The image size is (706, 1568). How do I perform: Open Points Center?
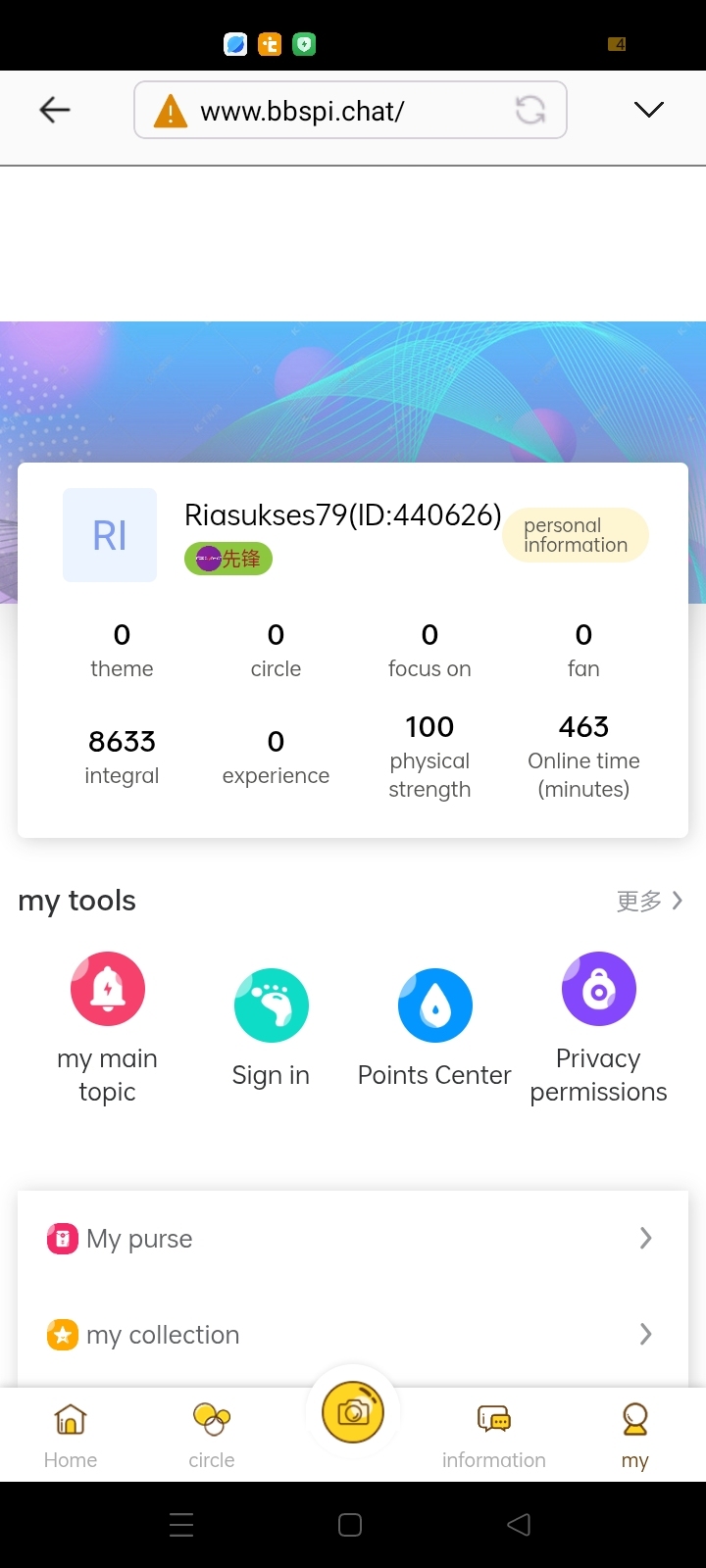(434, 1029)
